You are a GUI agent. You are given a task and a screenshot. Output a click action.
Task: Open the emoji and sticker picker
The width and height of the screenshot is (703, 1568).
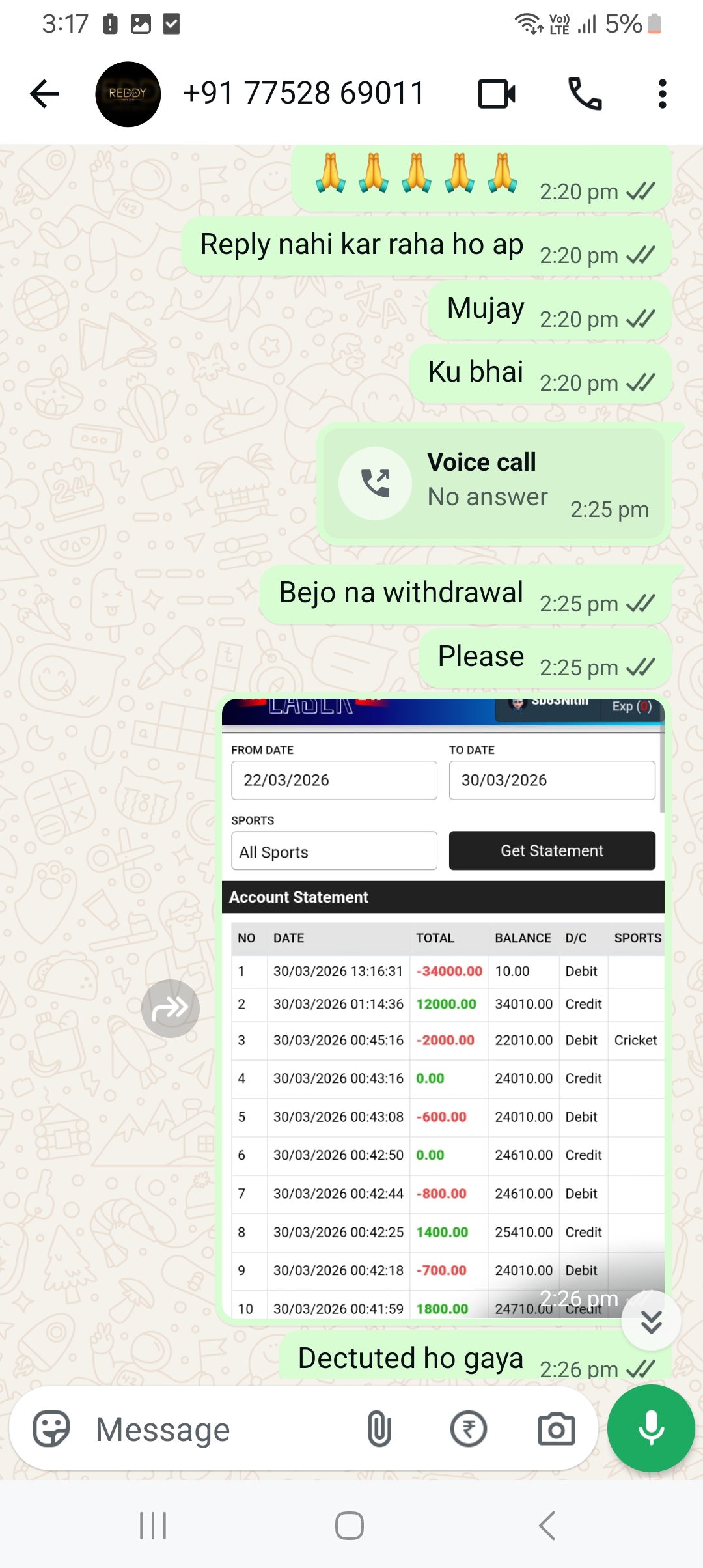51,1429
